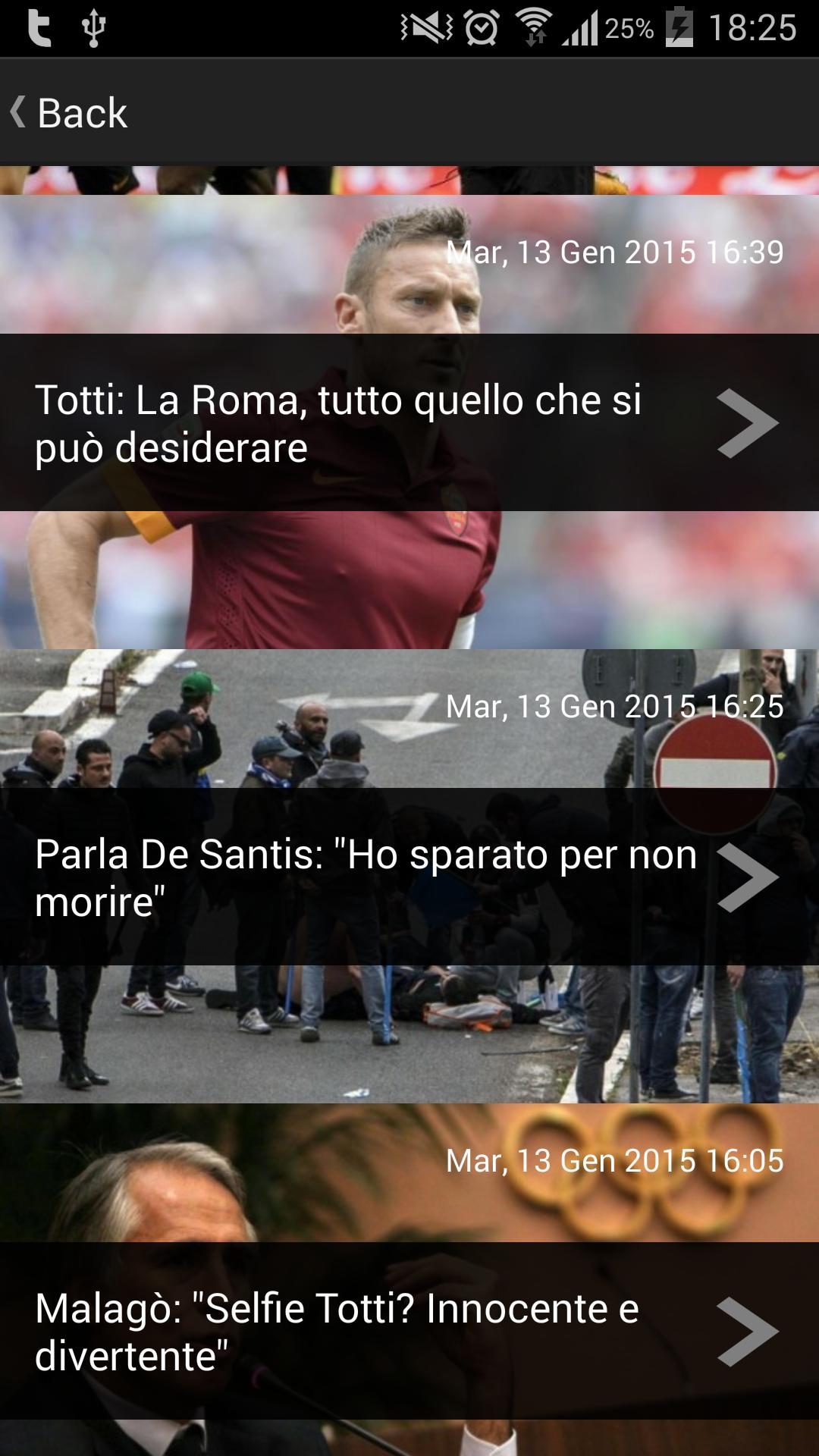
Task: Go back using the Back button
Action: tap(70, 113)
